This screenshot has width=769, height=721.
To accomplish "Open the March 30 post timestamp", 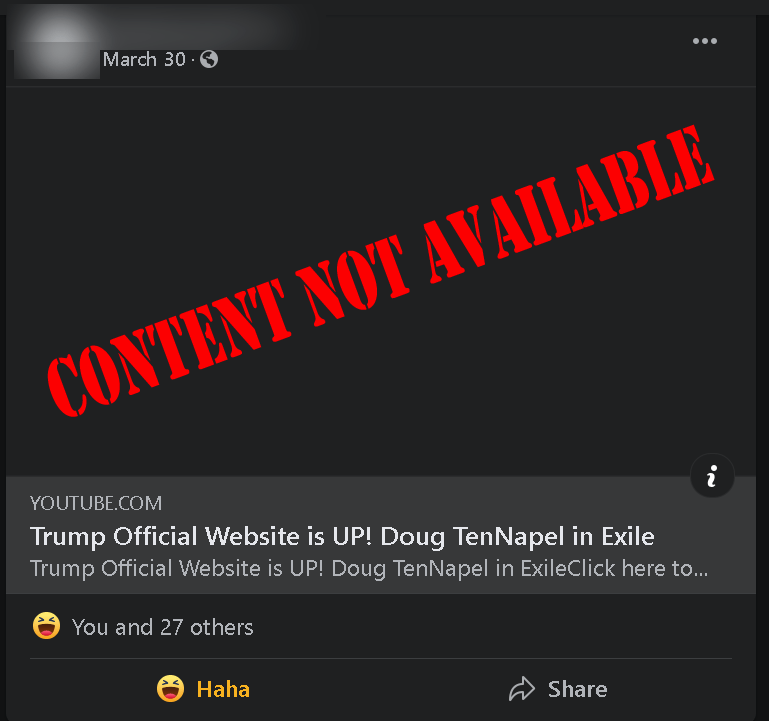I will pos(144,59).
